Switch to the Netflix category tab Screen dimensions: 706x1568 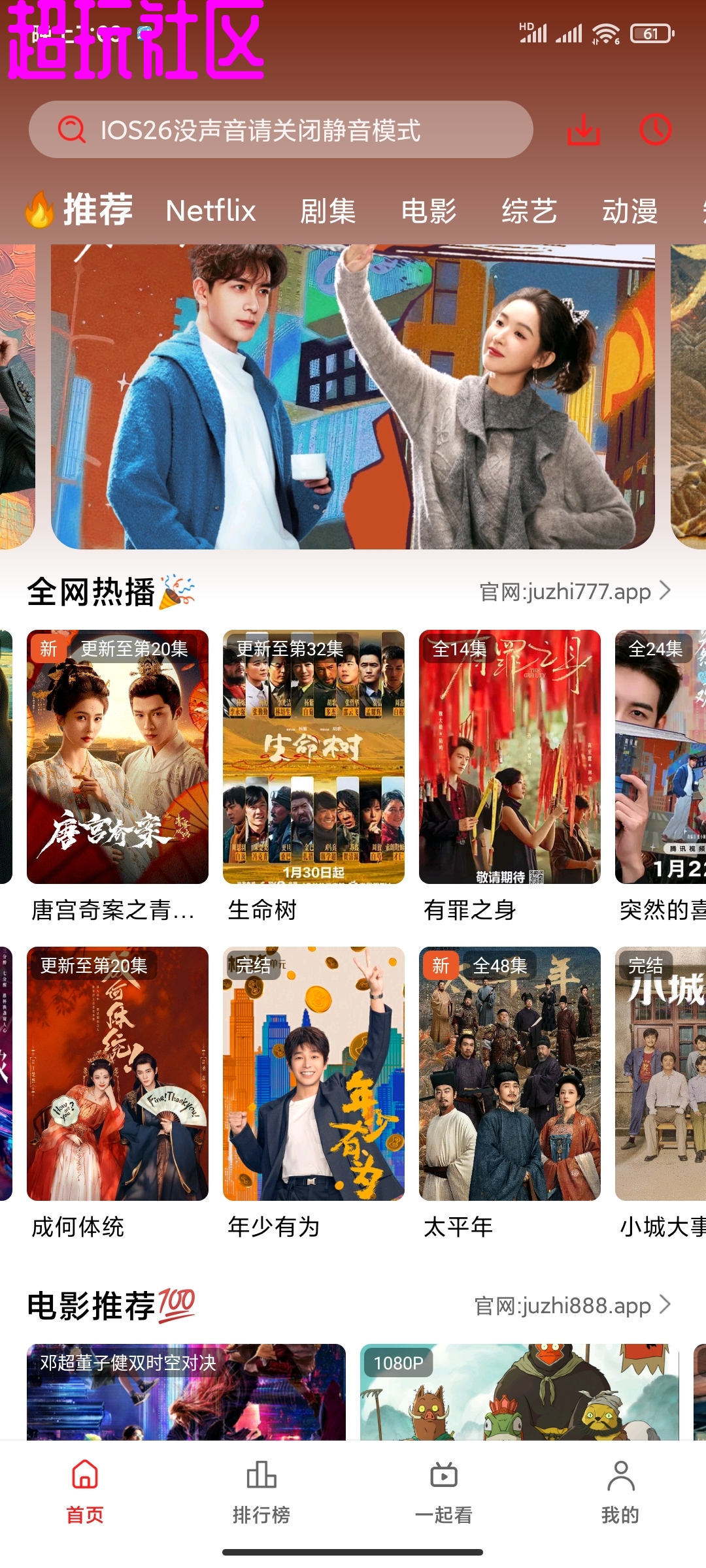click(x=210, y=212)
